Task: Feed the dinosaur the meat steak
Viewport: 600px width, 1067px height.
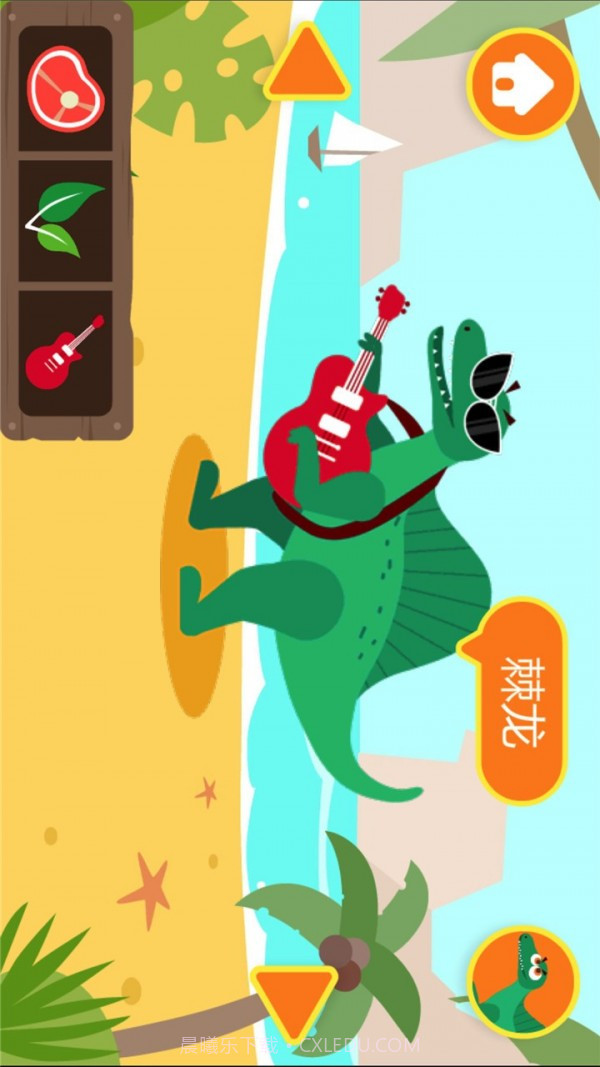Action: (66, 90)
